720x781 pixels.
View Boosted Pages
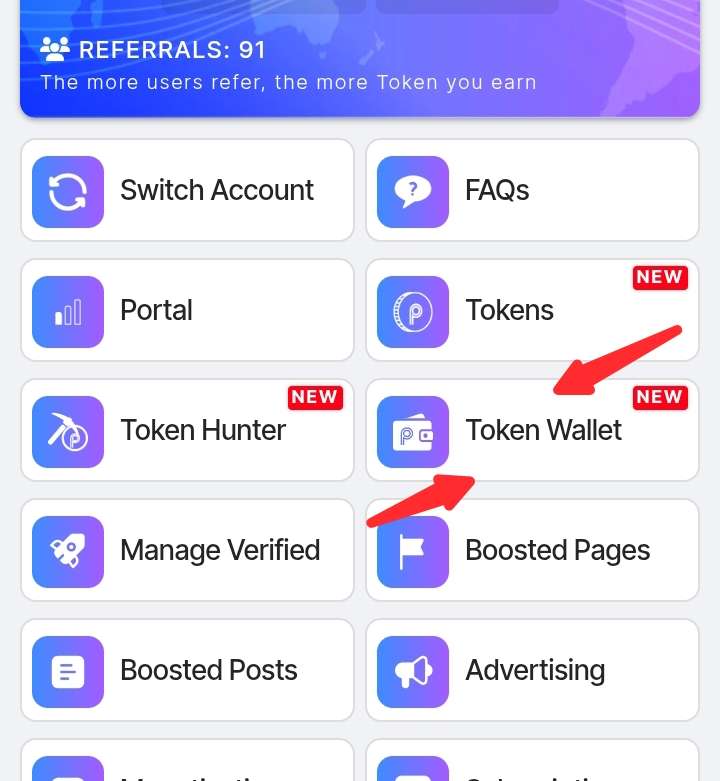(532, 550)
